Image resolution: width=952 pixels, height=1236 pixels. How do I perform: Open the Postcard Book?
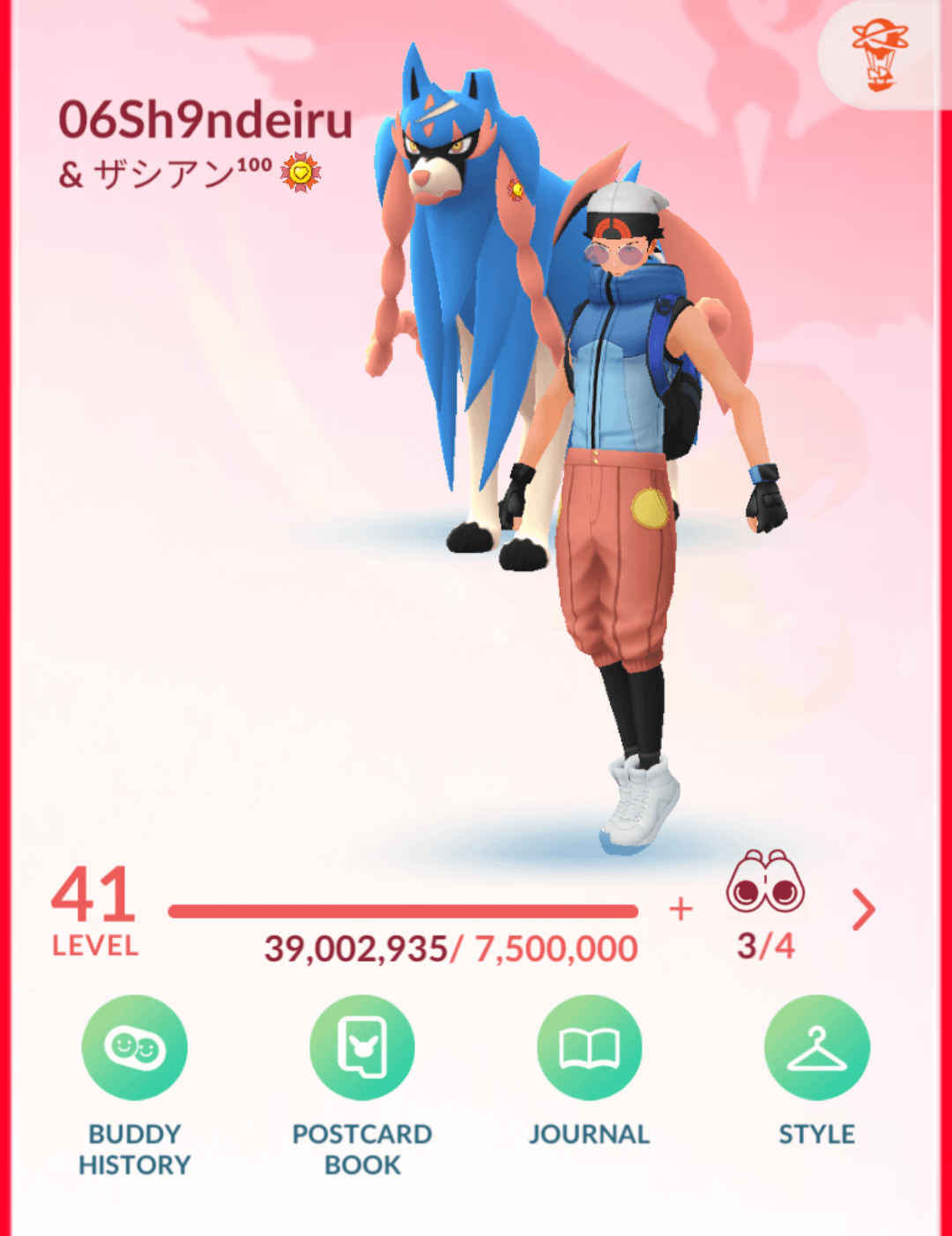[362, 1047]
